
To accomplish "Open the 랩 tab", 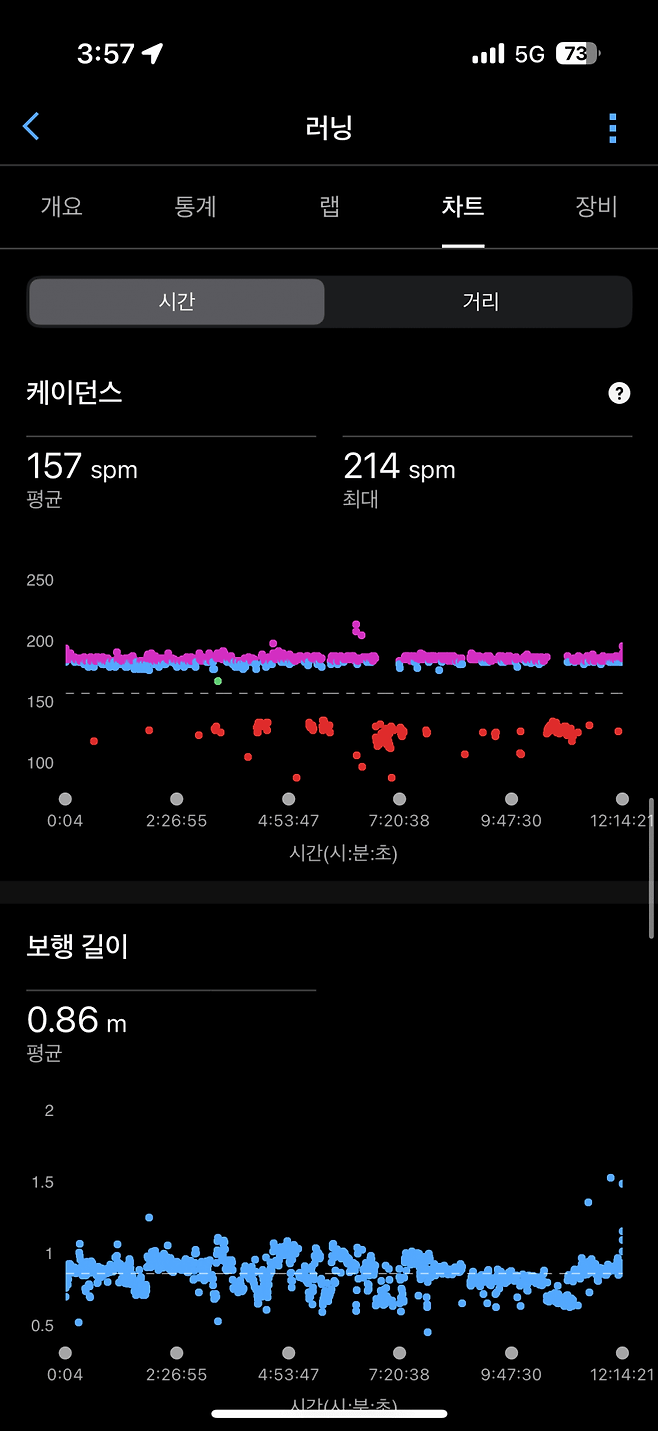I will (x=329, y=207).
